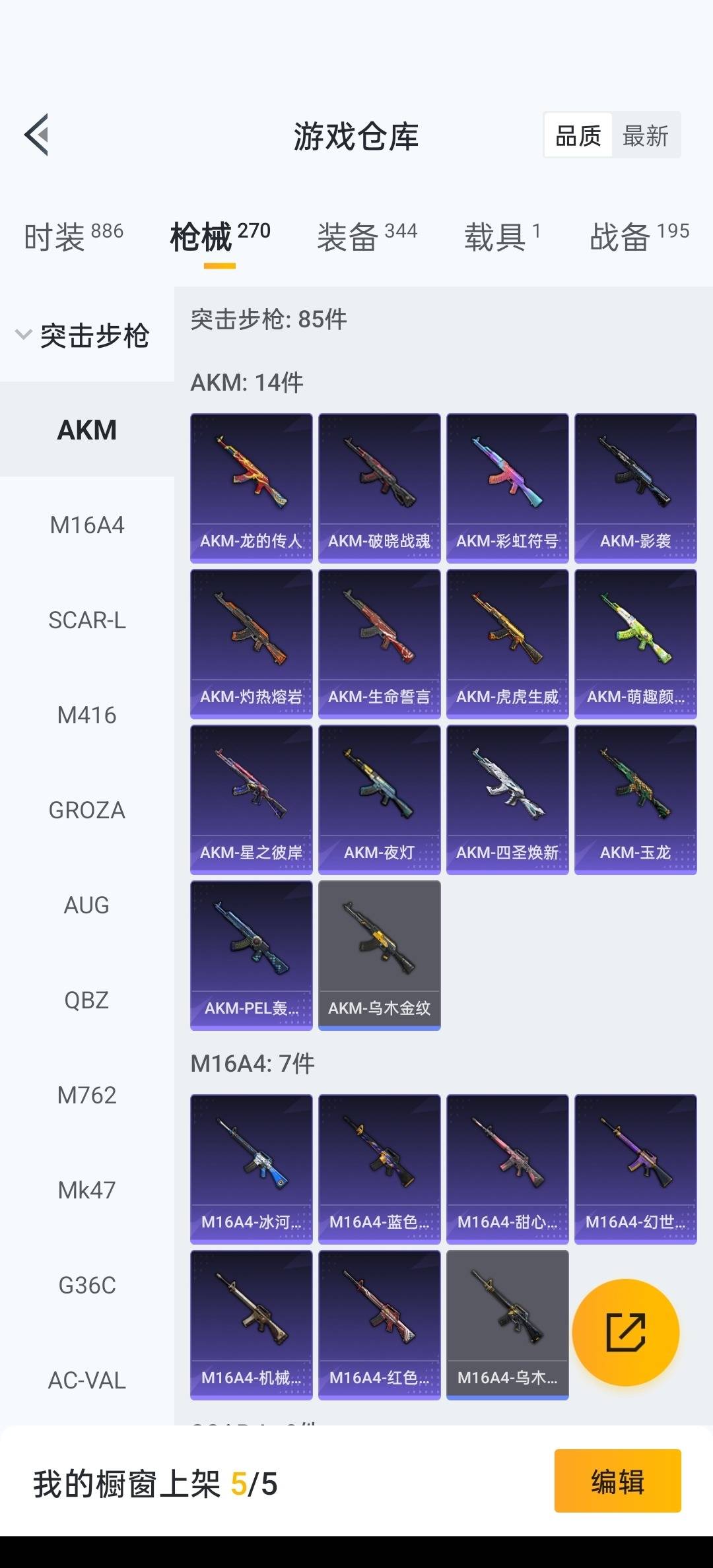Go back using the top-left arrow
Viewport: 713px width, 1568px height.
(37, 135)
